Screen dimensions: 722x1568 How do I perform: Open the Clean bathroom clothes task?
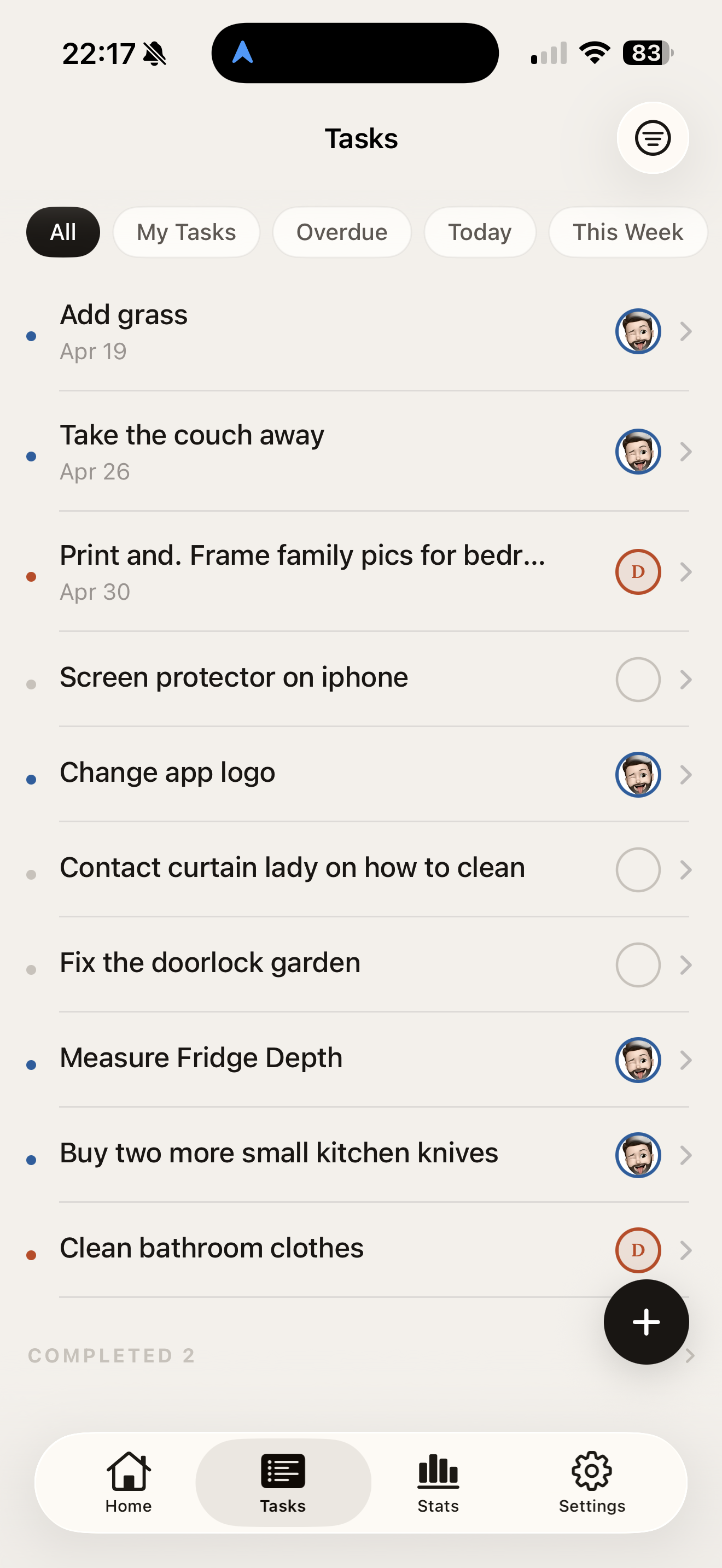(304, 1248)
